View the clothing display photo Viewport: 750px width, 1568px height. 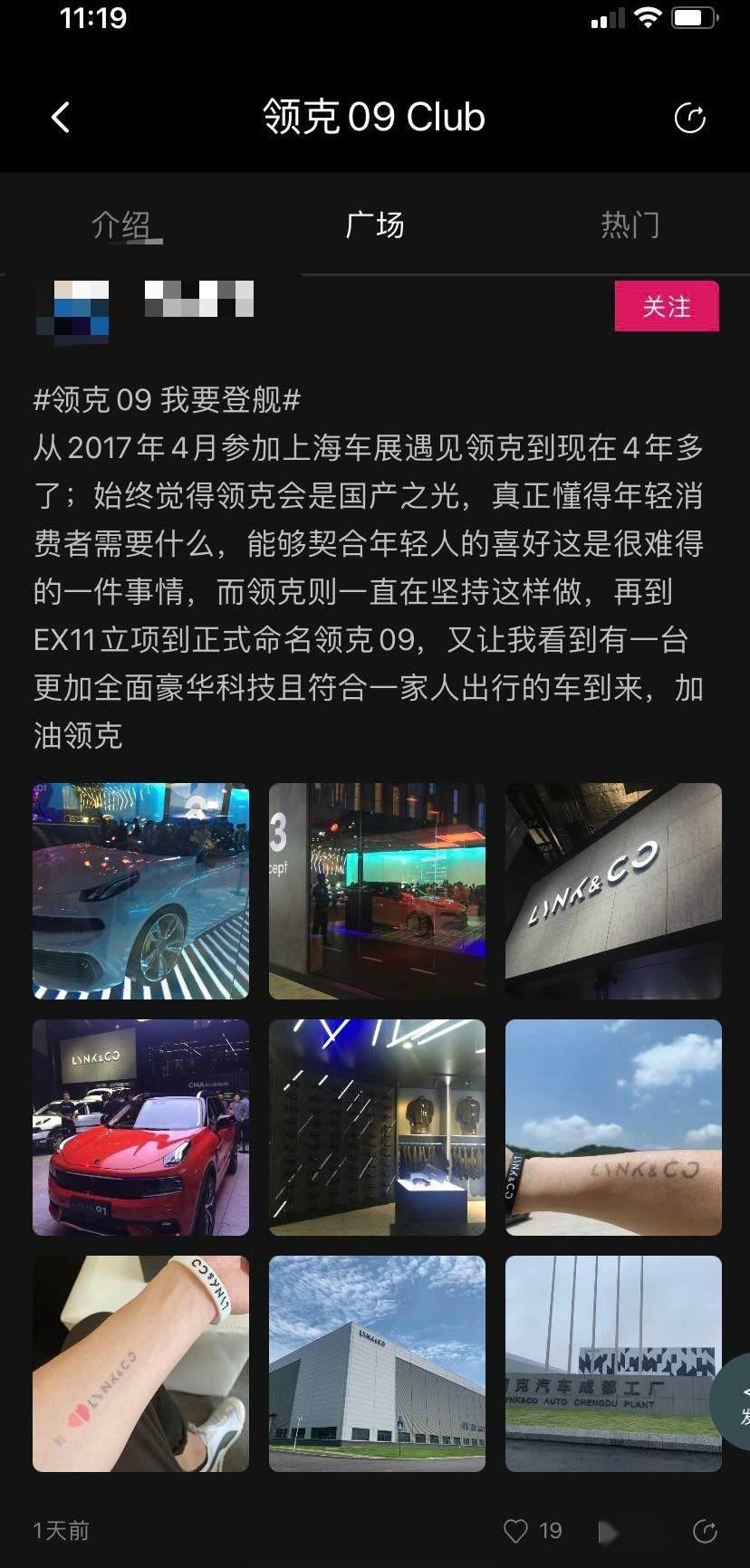(377, 1127)
